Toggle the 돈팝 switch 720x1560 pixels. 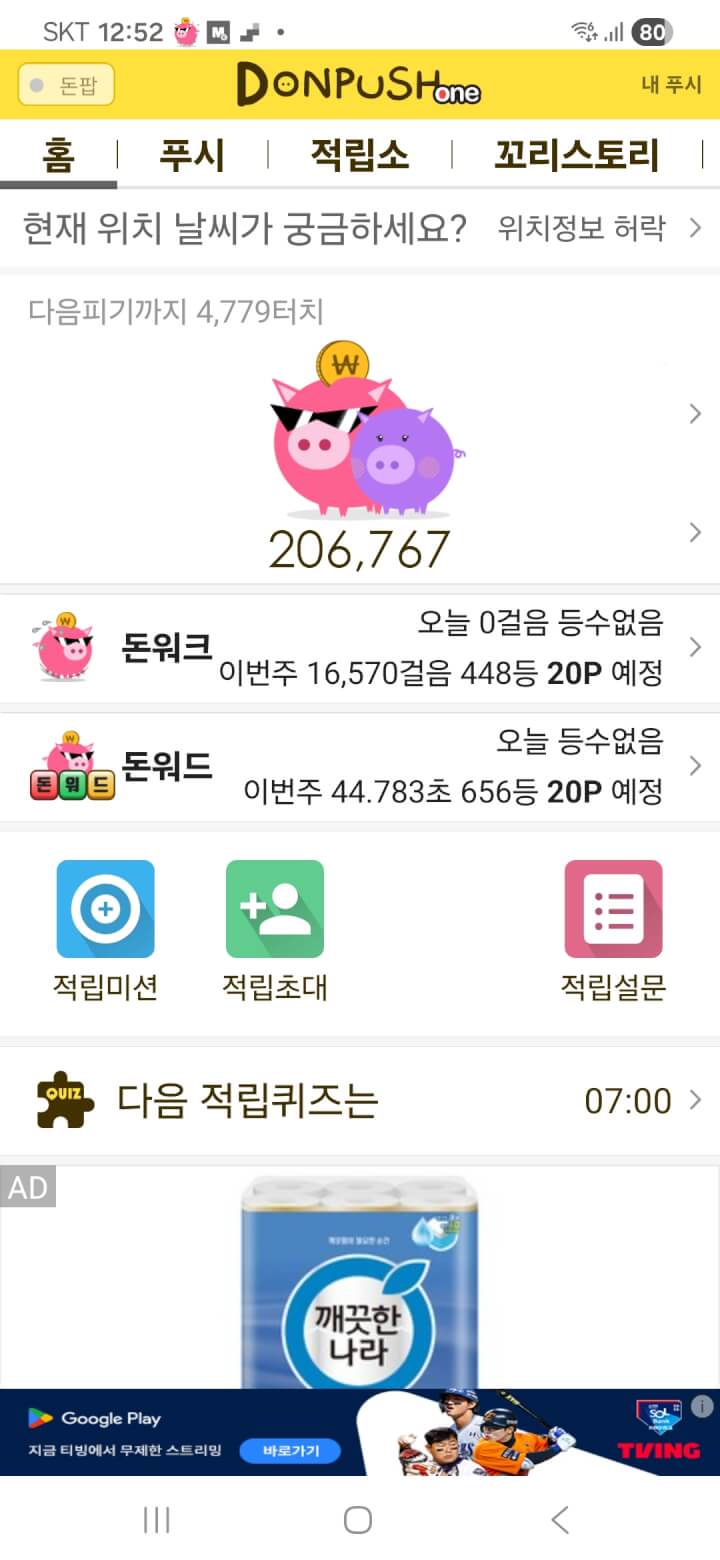[66, 85]
